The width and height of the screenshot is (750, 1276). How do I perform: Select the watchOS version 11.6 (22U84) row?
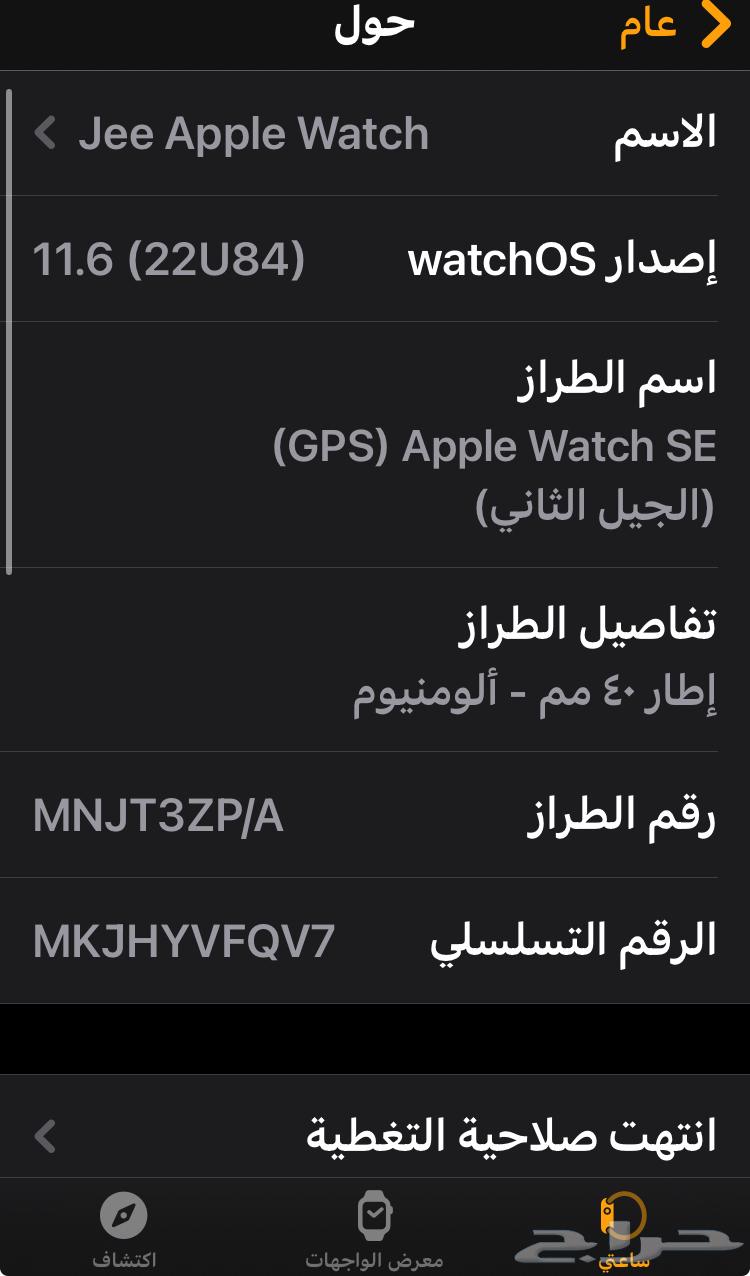pyautogui.click(x=375, y=258)
